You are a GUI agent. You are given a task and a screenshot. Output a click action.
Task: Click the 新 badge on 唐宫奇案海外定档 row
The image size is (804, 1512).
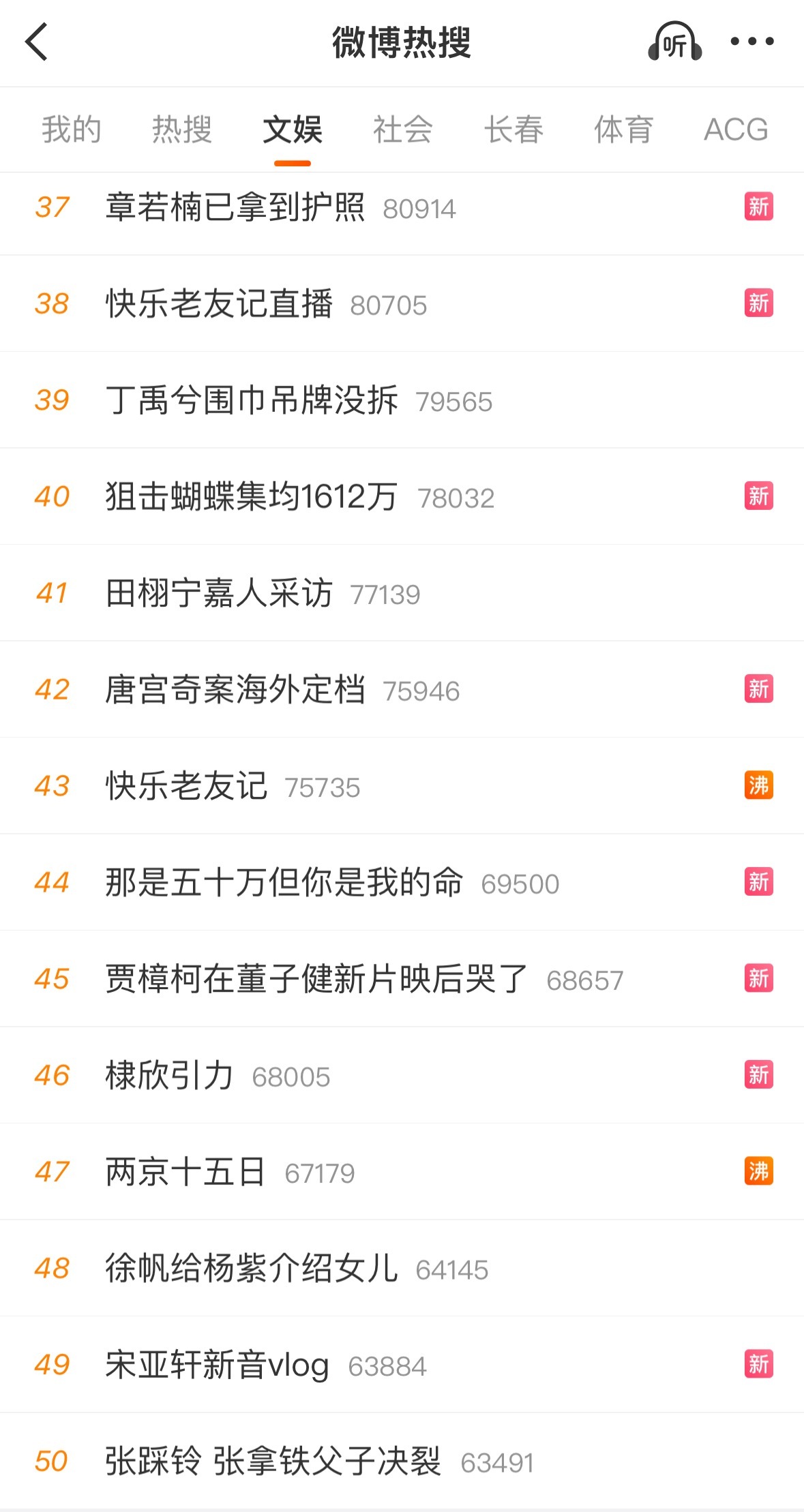pos(758,689)
